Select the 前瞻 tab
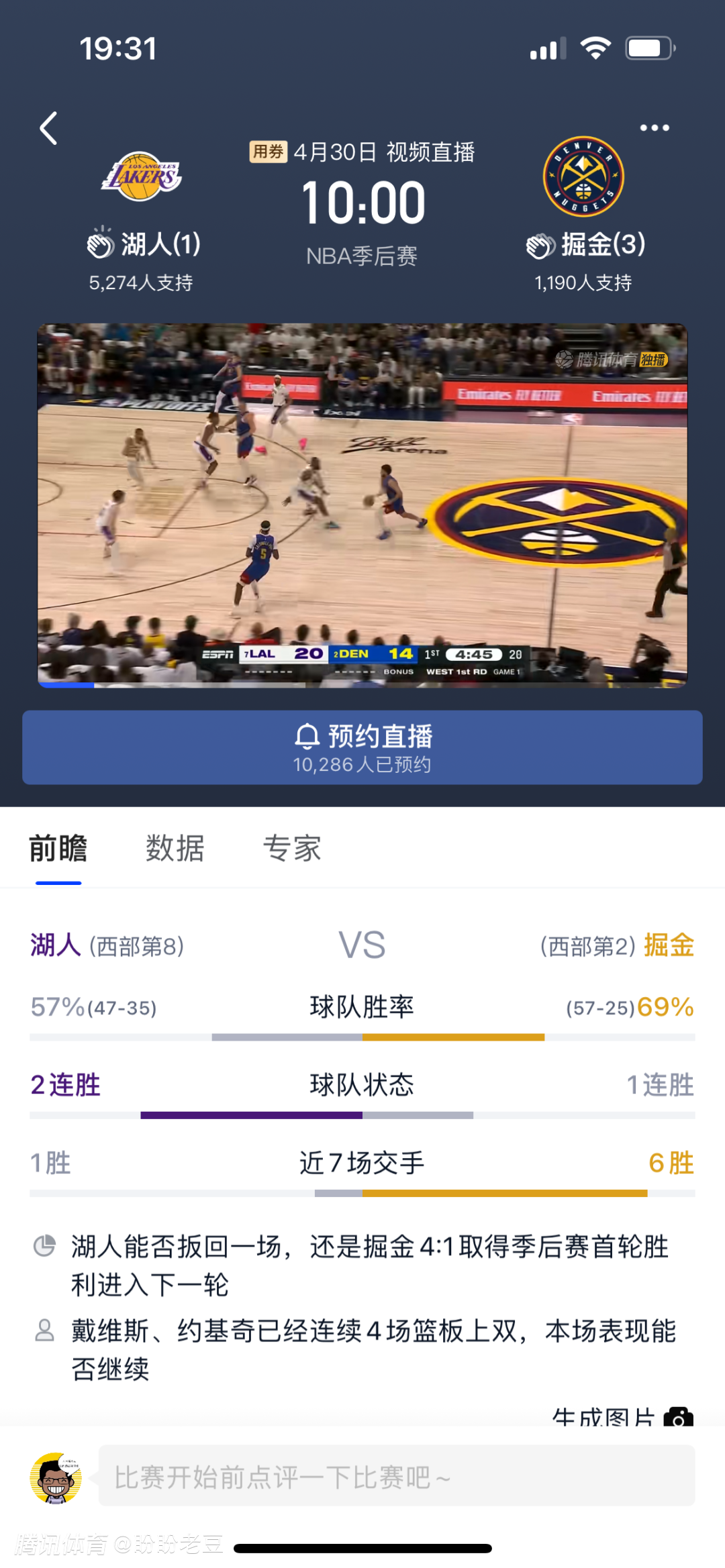Screen dimensions: 725x1568 pos(58,848)
